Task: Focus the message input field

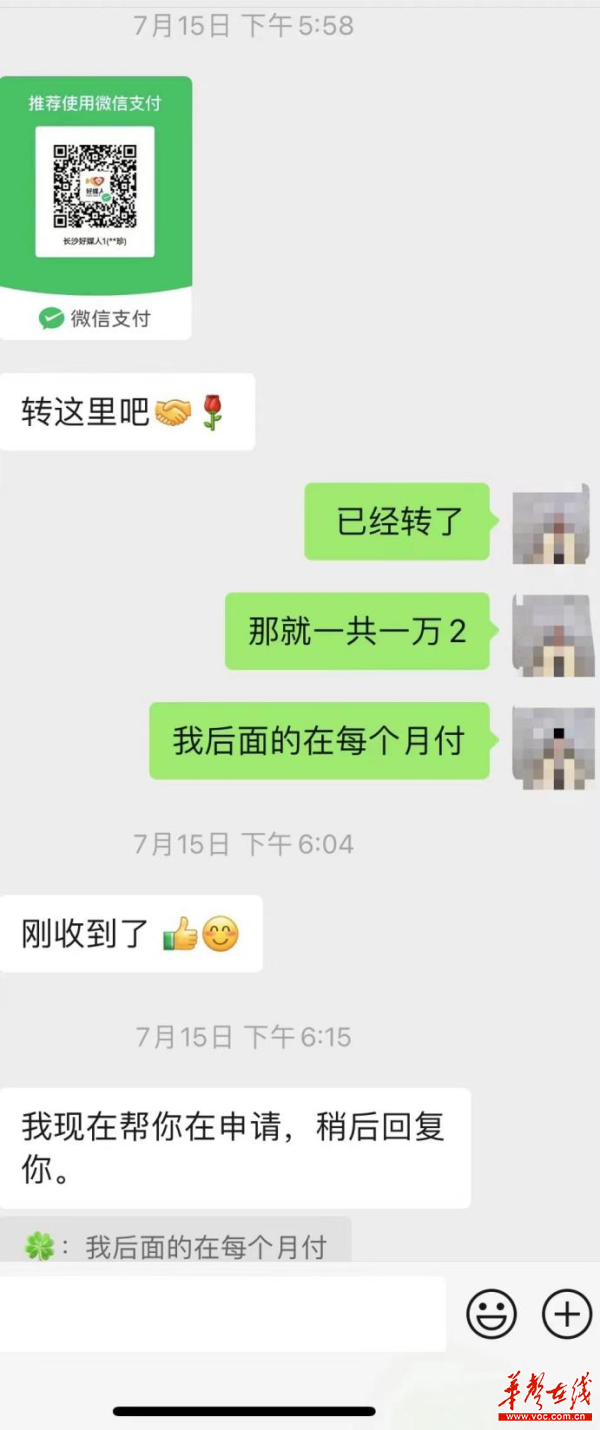Action: click(x=222, y=1313)
